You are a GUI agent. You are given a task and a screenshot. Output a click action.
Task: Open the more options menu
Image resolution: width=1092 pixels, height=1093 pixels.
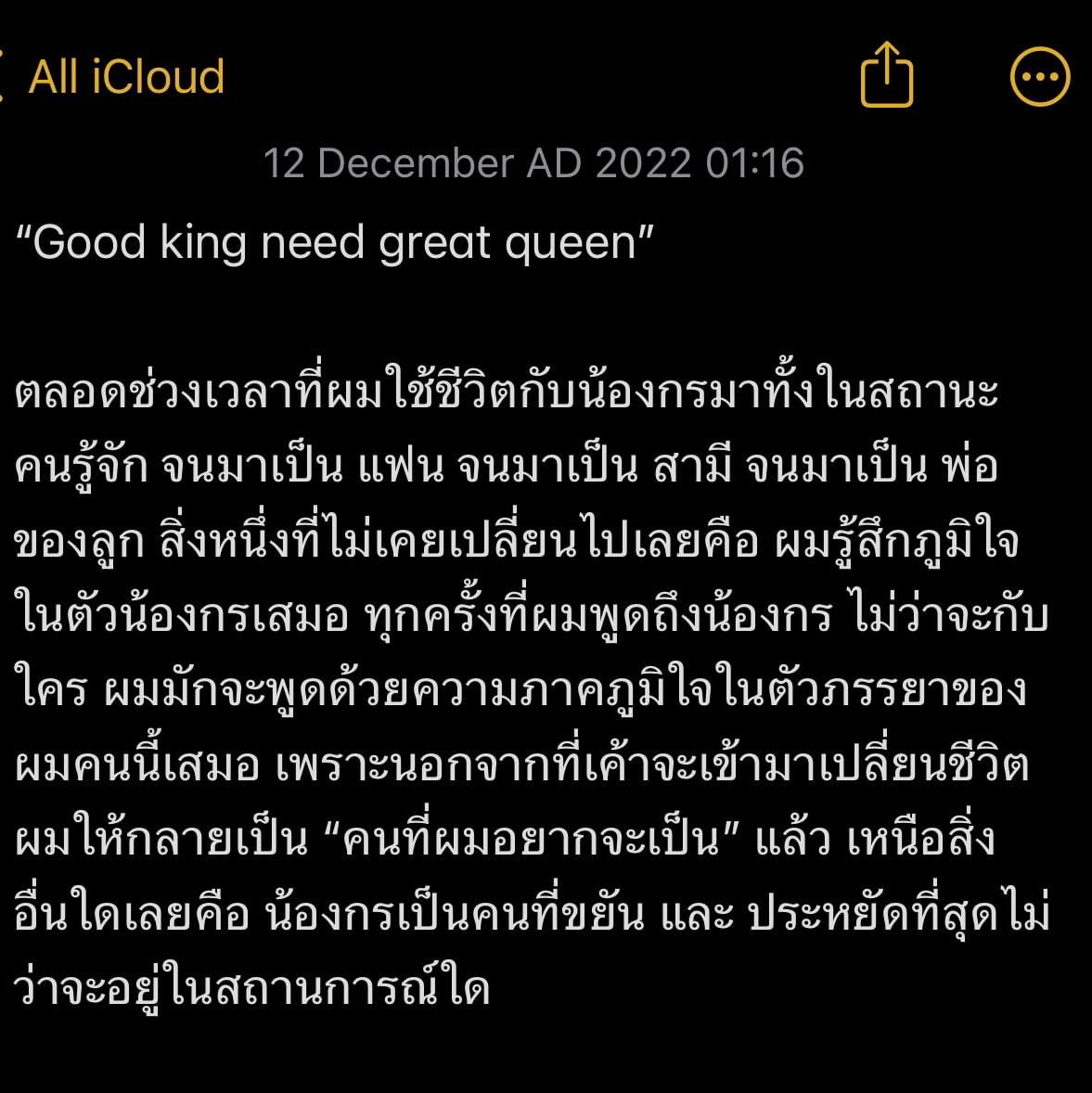(x=1039, y=76)
